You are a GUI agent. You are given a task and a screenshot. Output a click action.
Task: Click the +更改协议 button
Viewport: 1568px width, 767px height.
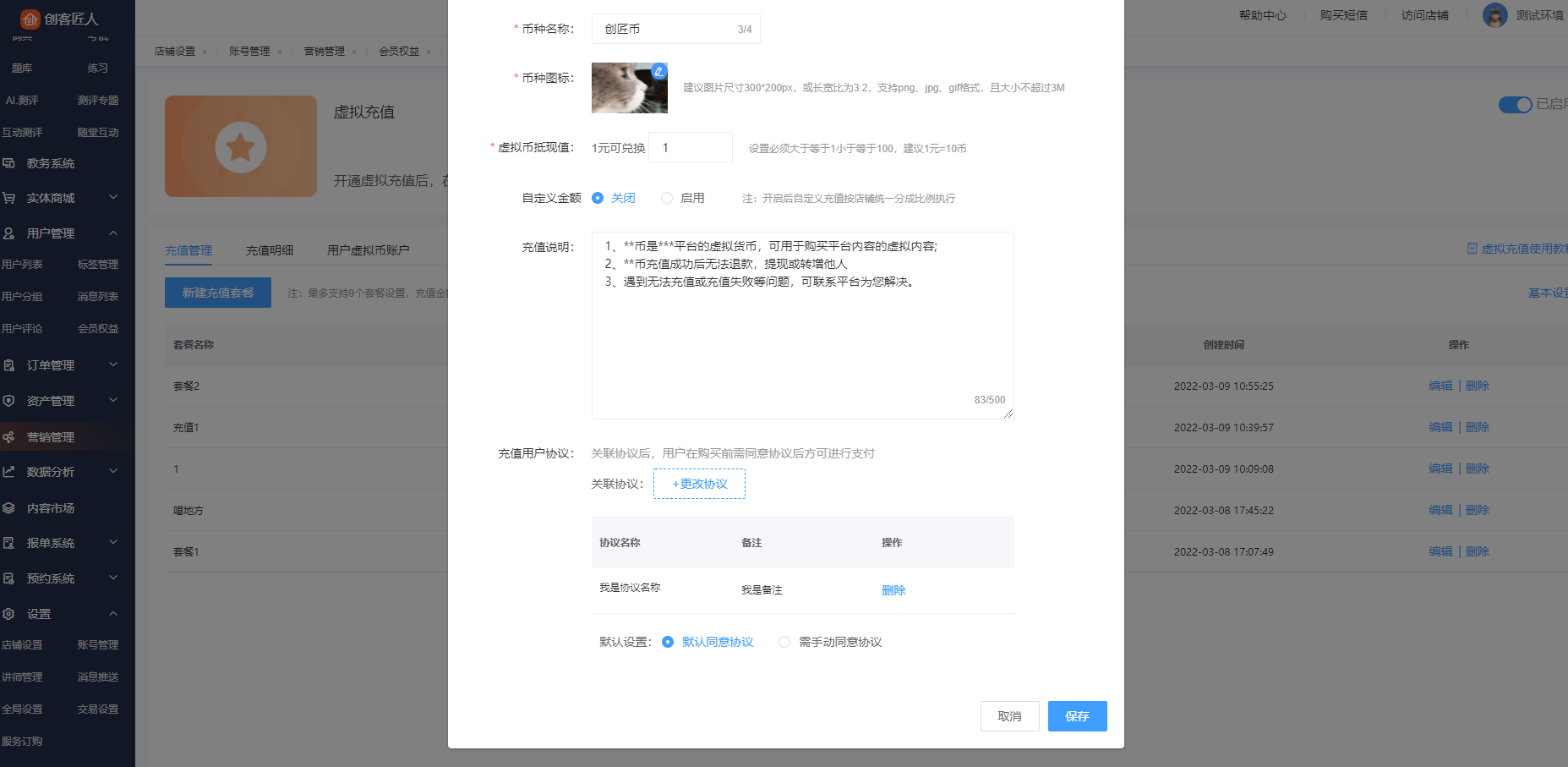[x=699, y=484]
